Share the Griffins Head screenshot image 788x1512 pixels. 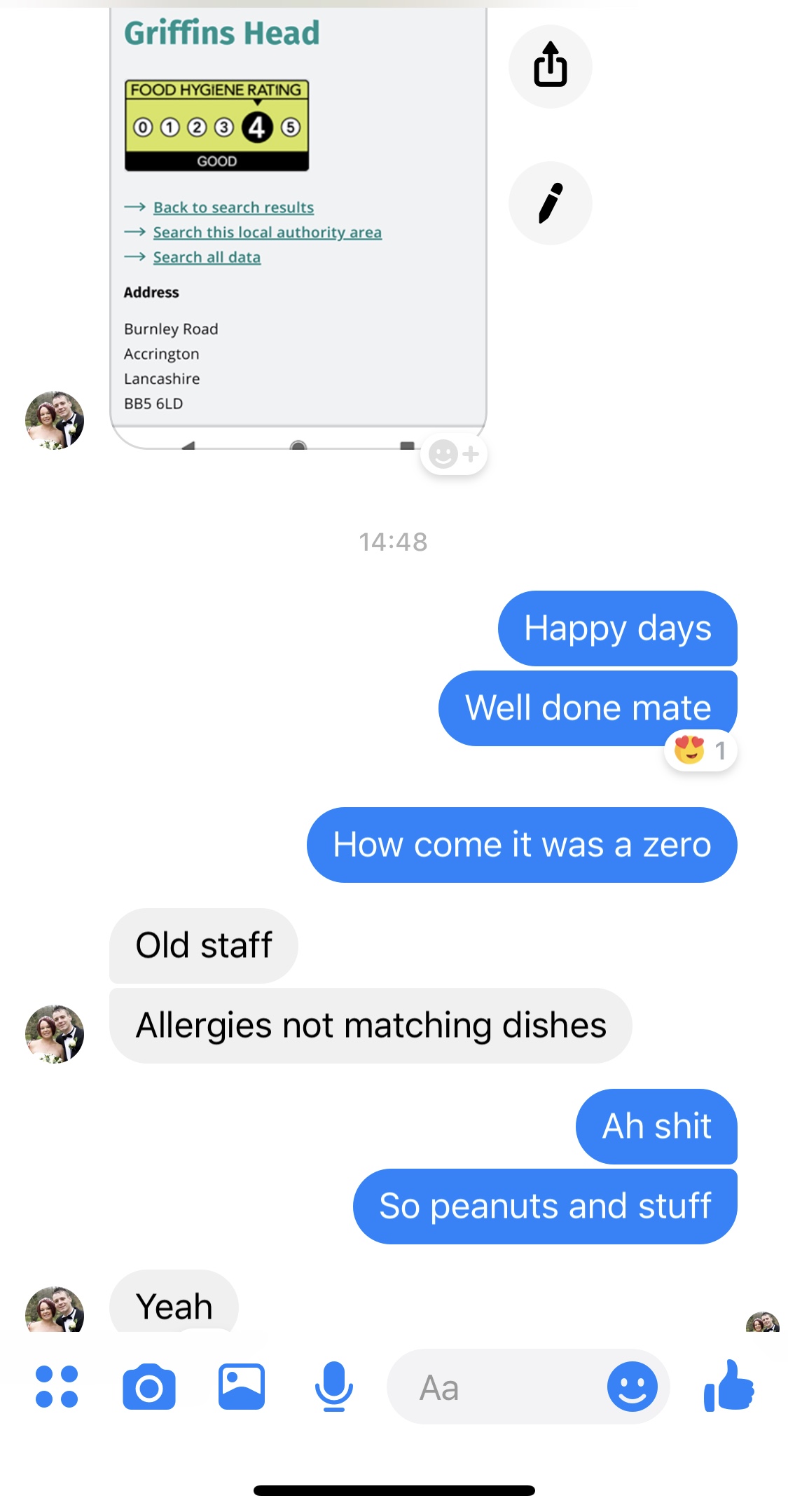pyautogui.click(x=550, y=66)
